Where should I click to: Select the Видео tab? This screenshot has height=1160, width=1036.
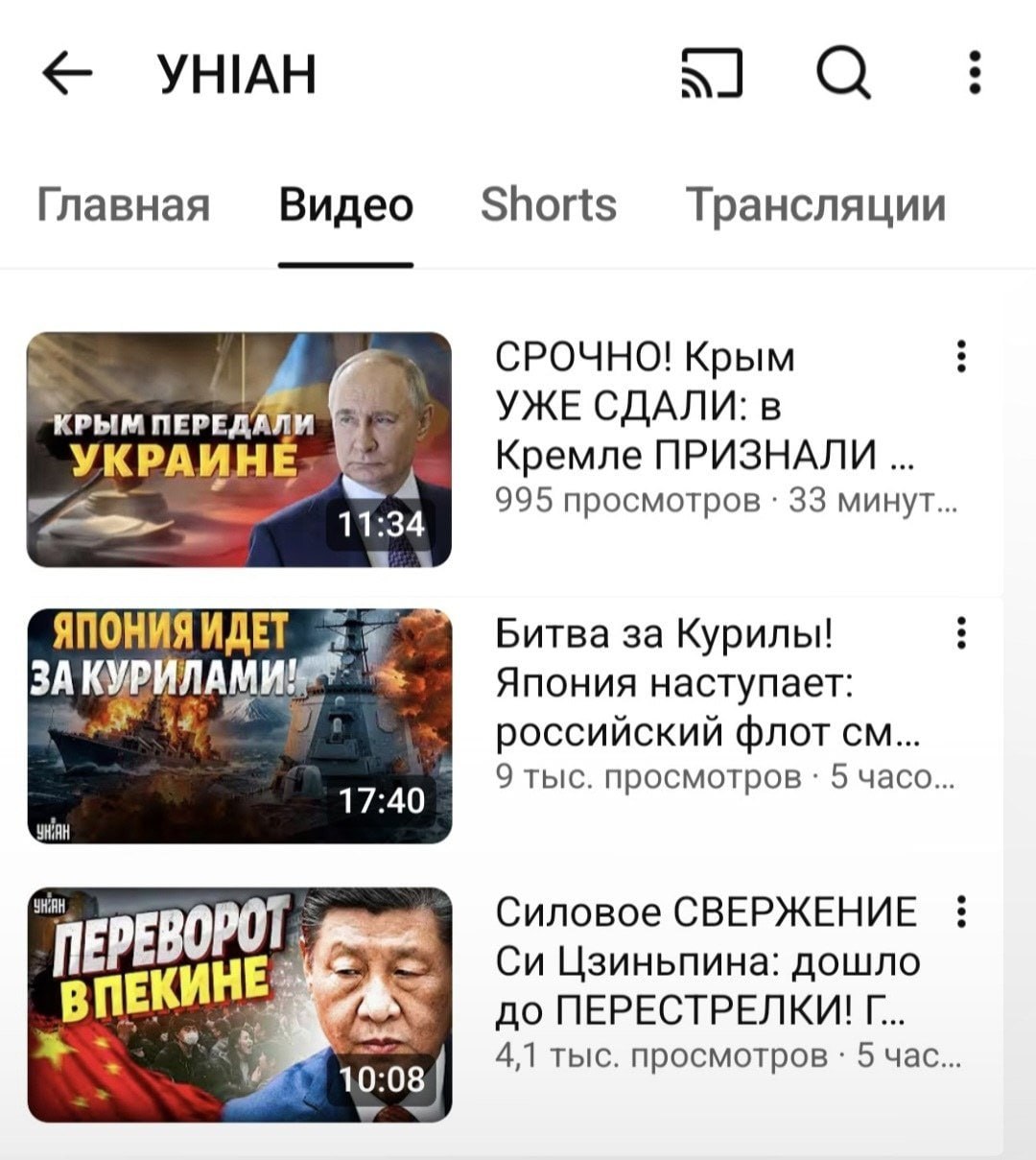pos(345,204)
